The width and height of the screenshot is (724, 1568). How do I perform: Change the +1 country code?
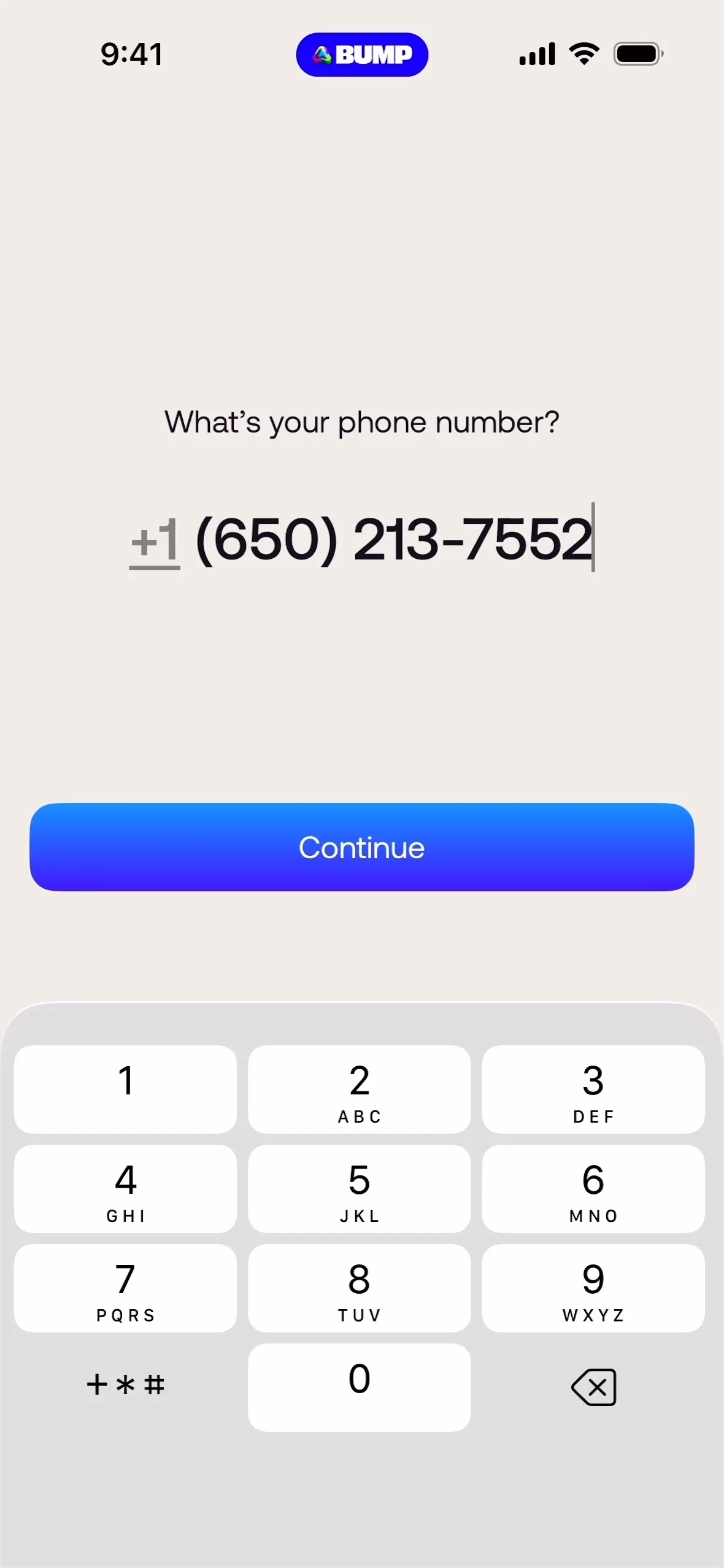point(155,540)
